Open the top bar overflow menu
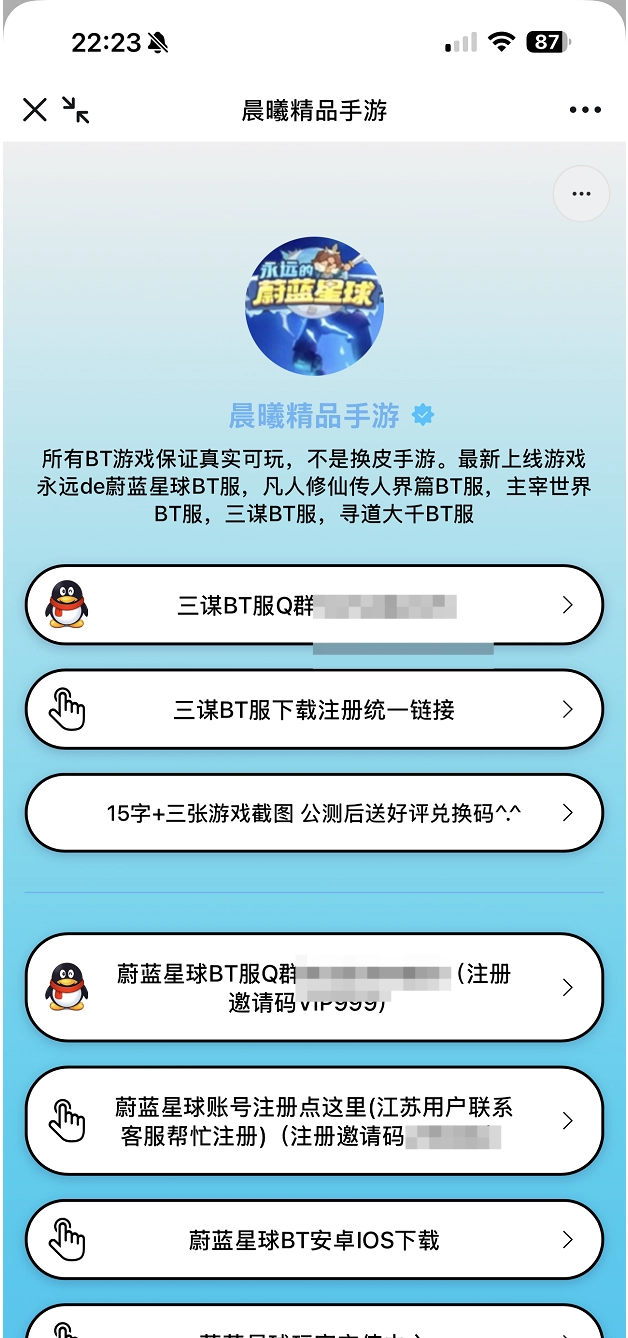This screenshot has width=628, height=1338. click(585, 110)
